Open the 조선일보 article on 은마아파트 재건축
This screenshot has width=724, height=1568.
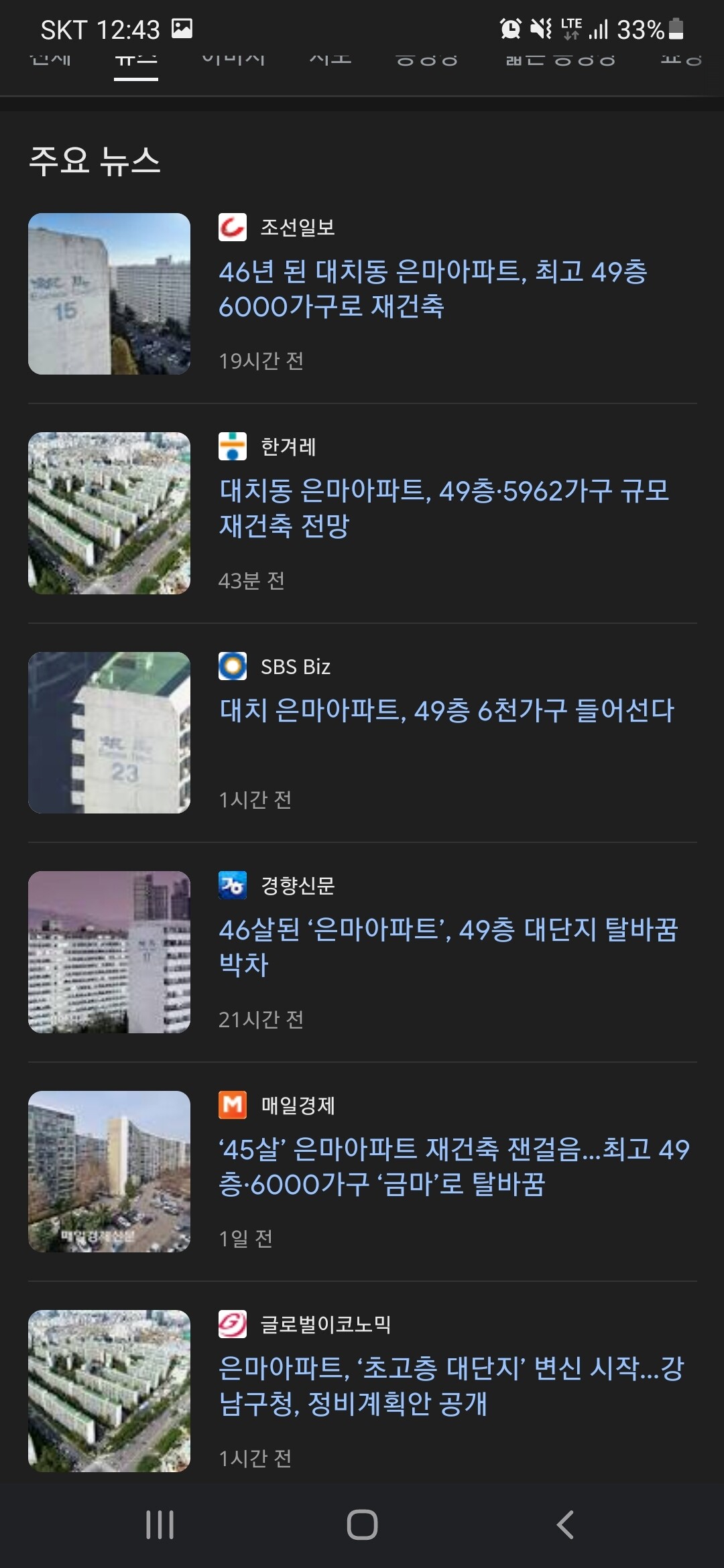point(432,289)
